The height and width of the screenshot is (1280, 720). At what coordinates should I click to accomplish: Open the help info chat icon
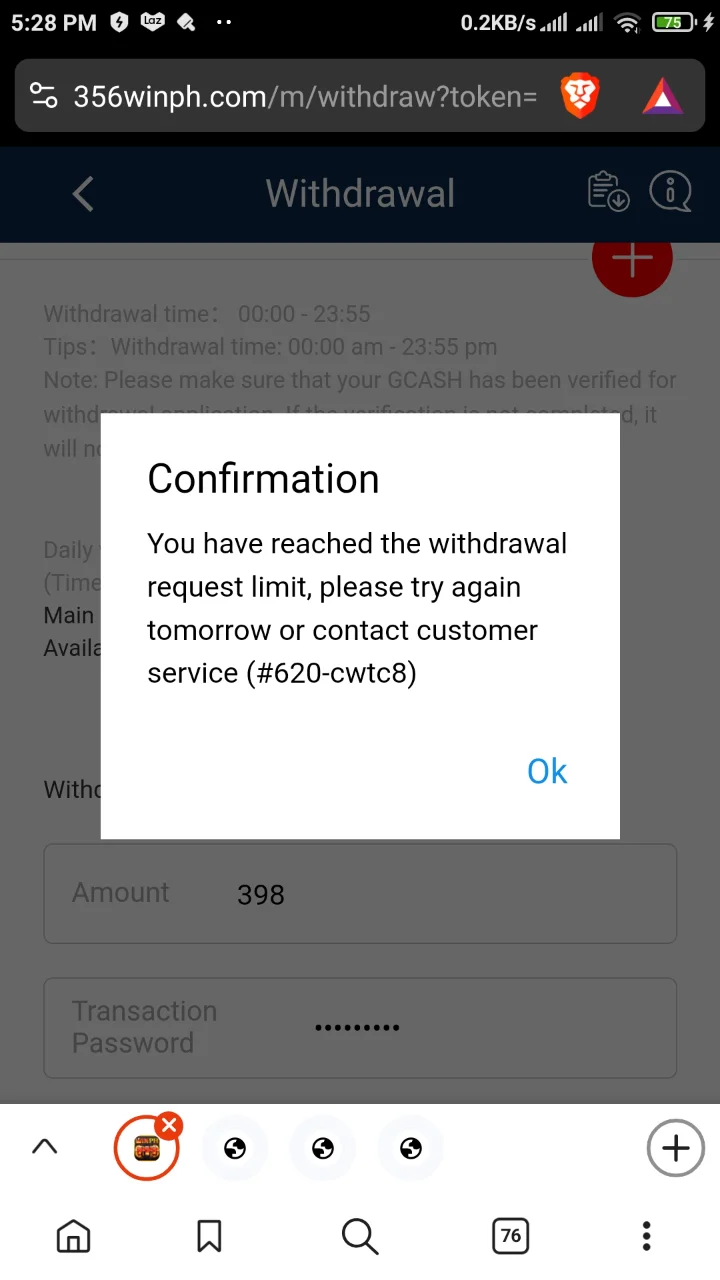pyautogui.click(x=670, y=192)
